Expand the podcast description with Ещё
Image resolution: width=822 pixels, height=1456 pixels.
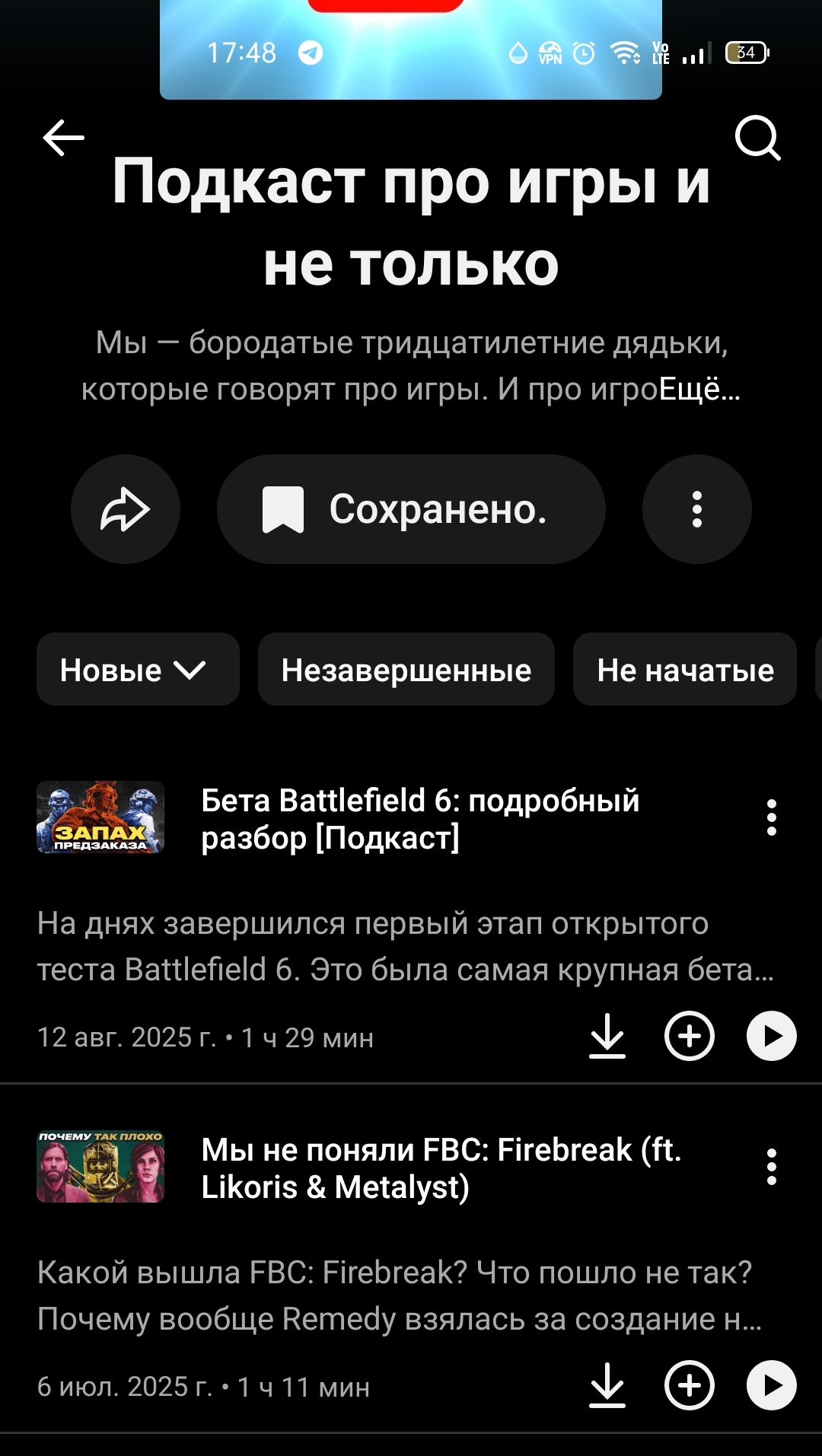coord(698,390)
